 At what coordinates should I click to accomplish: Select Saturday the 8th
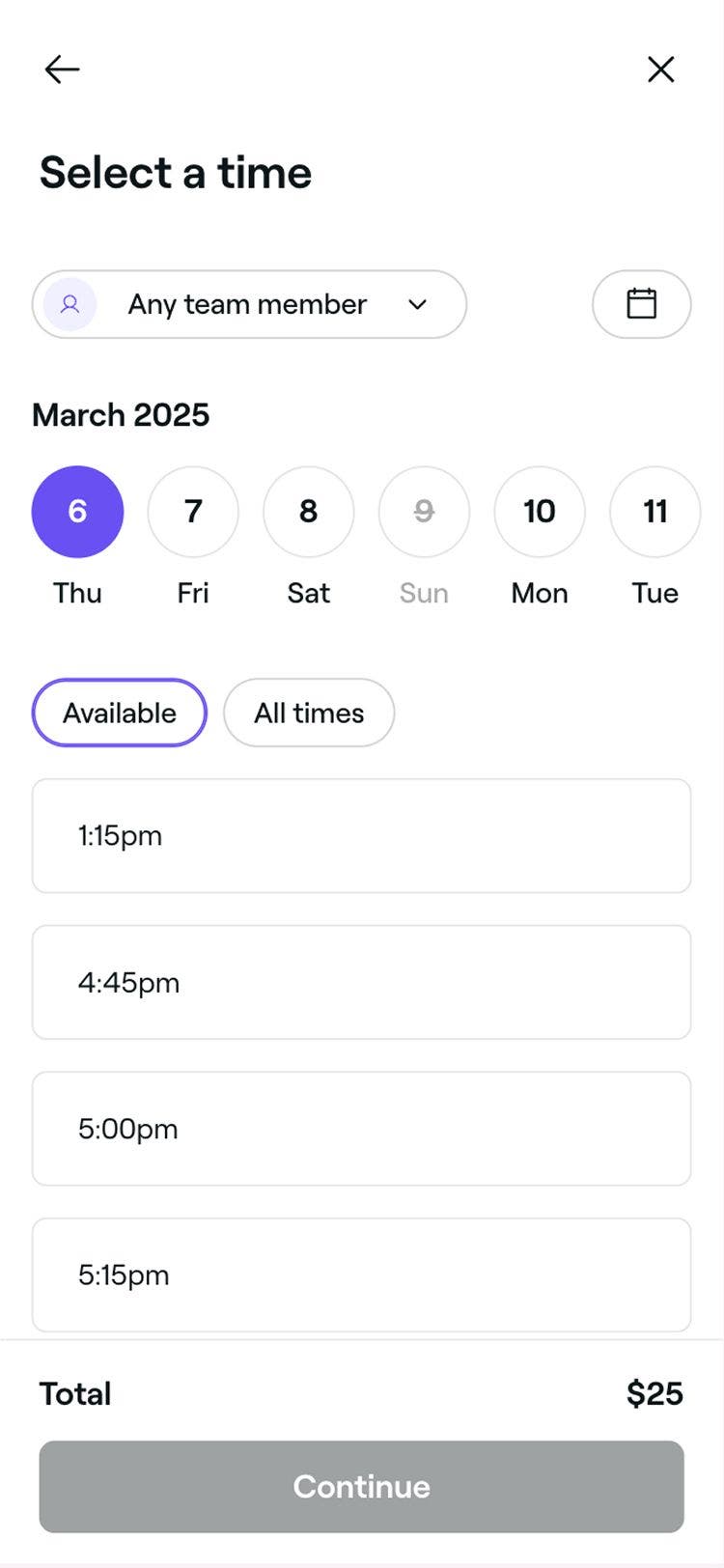pyautogui.click(x=308, y=512)
